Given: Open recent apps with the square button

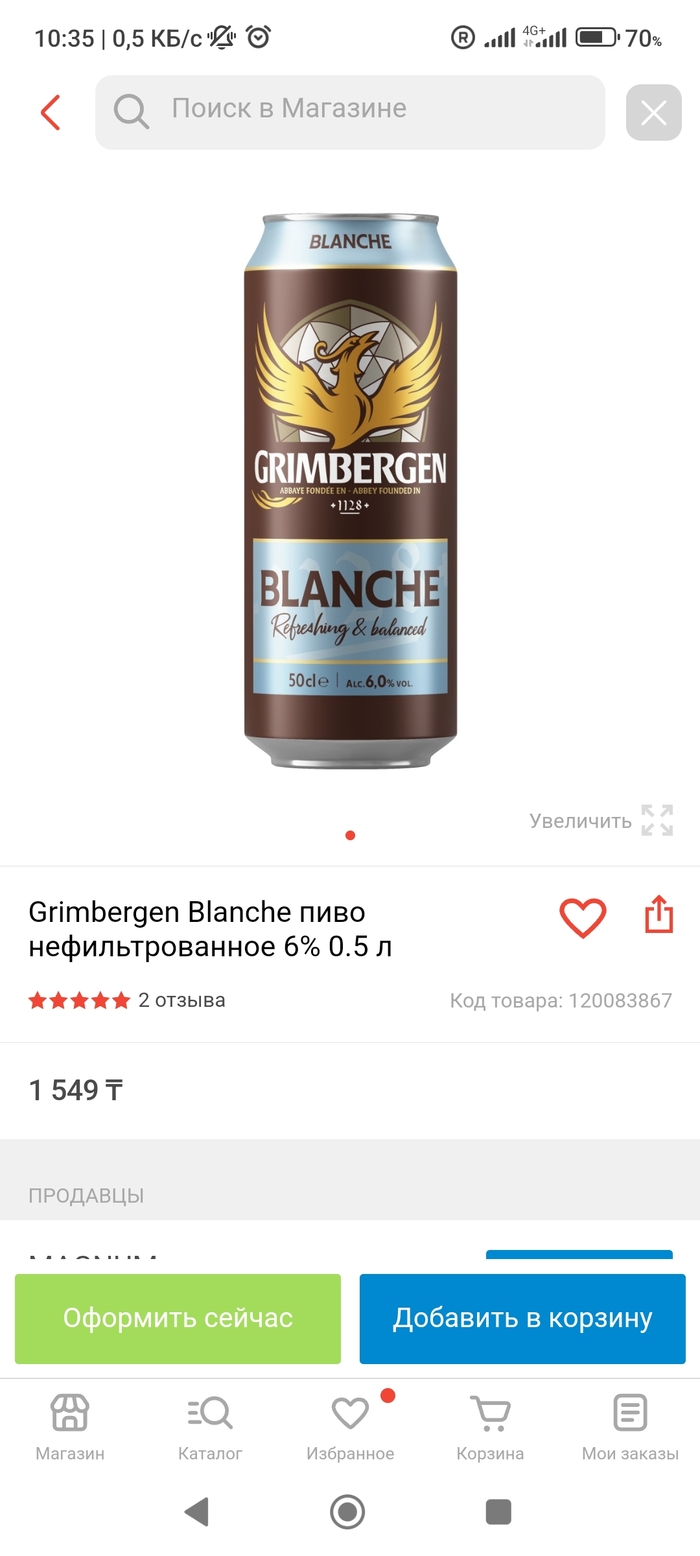Looking at the screenshot, I should (498, 1511).
